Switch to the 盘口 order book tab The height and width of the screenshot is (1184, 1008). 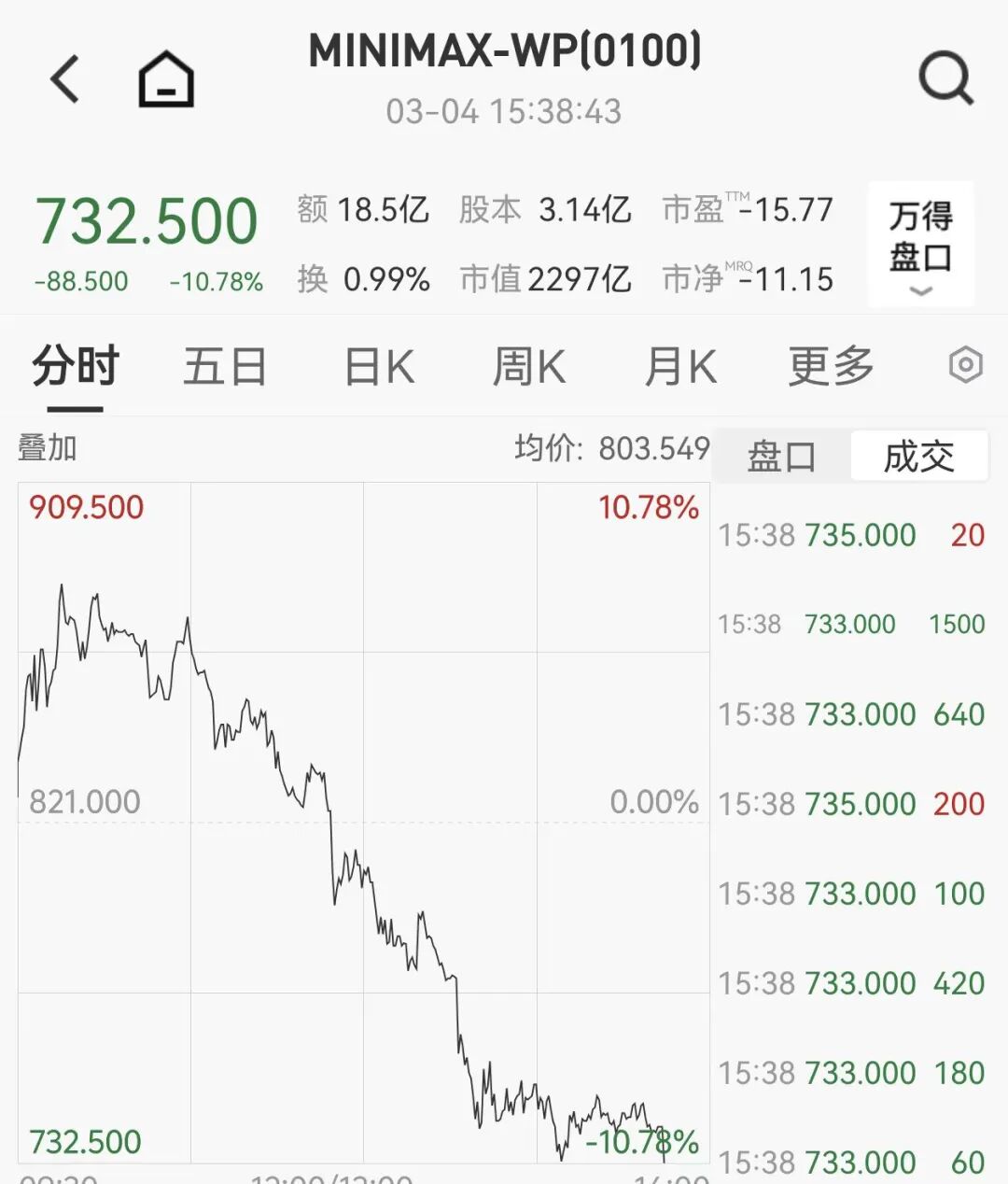782,457
